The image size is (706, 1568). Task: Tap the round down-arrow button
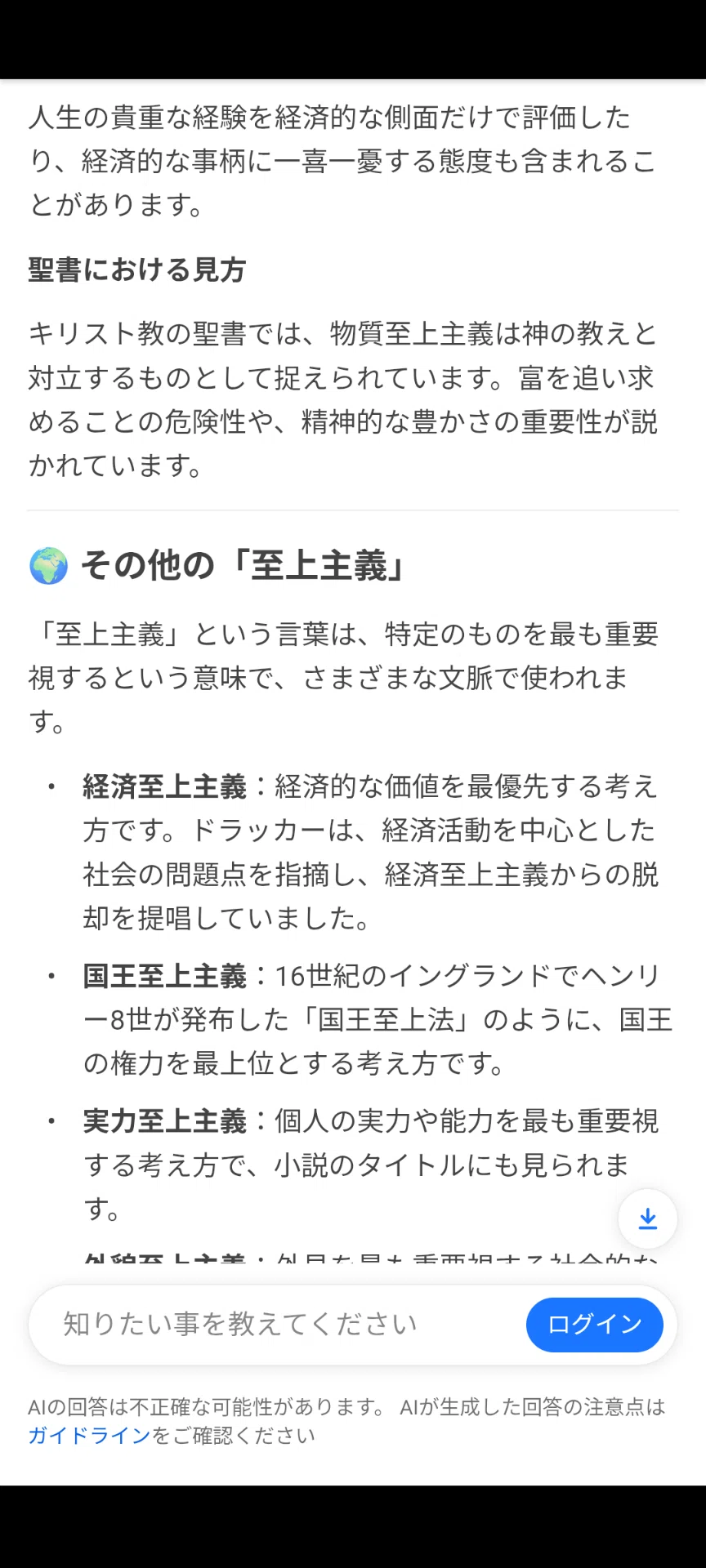click(x=648, y=1218)
